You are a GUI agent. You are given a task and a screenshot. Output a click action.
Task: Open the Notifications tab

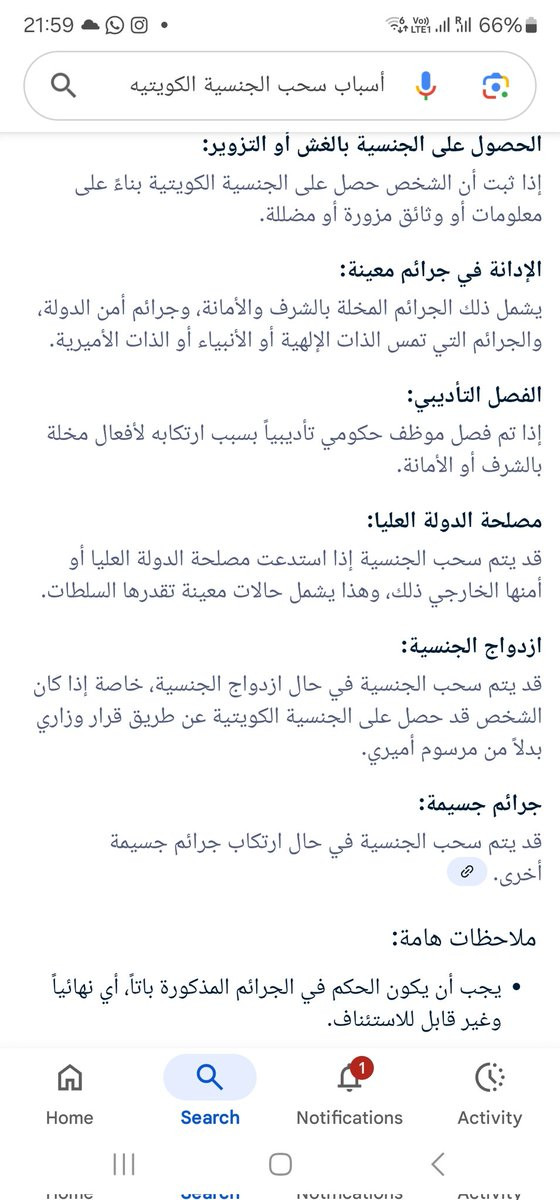[x=349, y=1091]
